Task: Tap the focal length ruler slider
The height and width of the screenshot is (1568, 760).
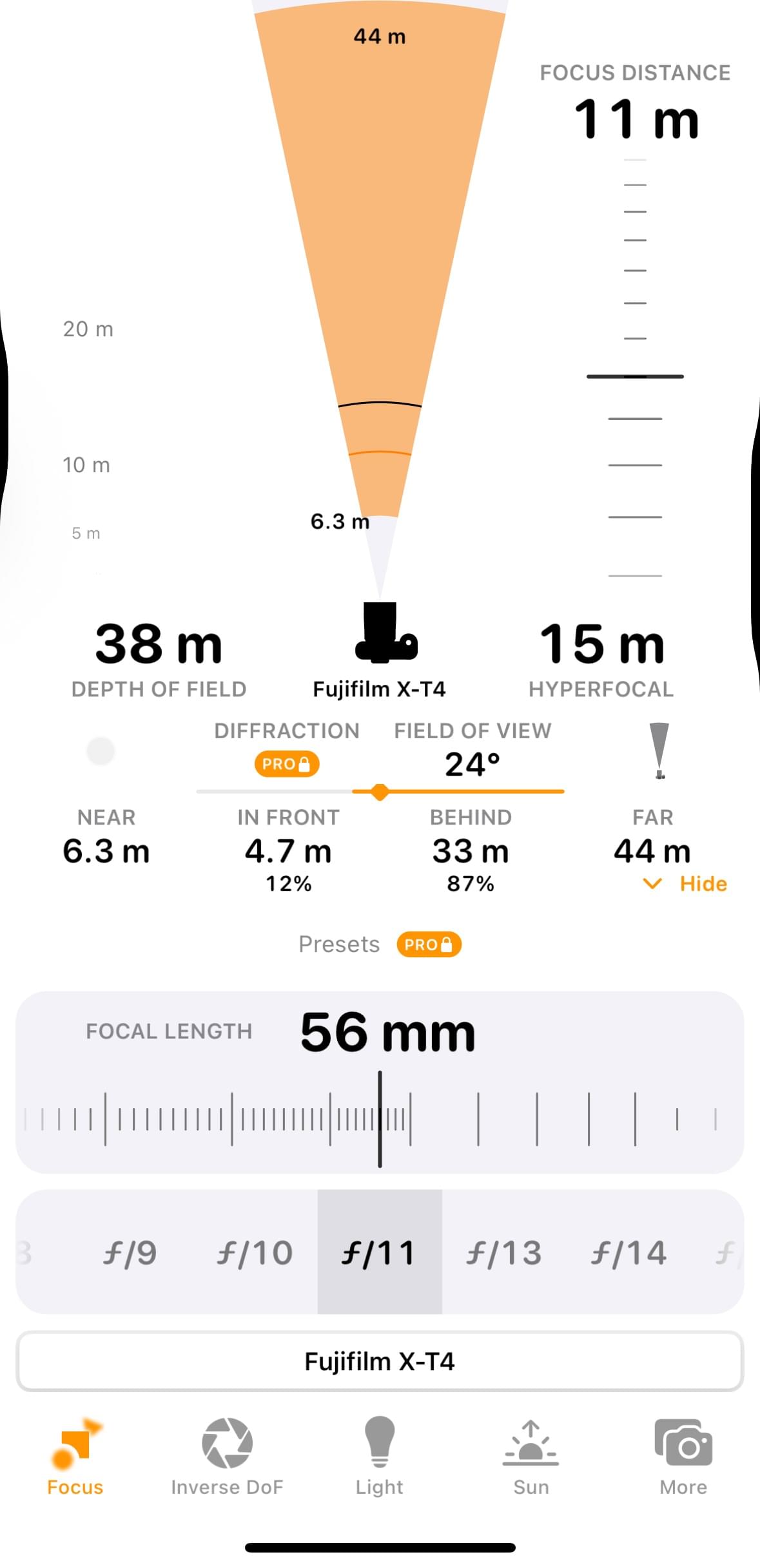Action: [x=380, y=1119]
